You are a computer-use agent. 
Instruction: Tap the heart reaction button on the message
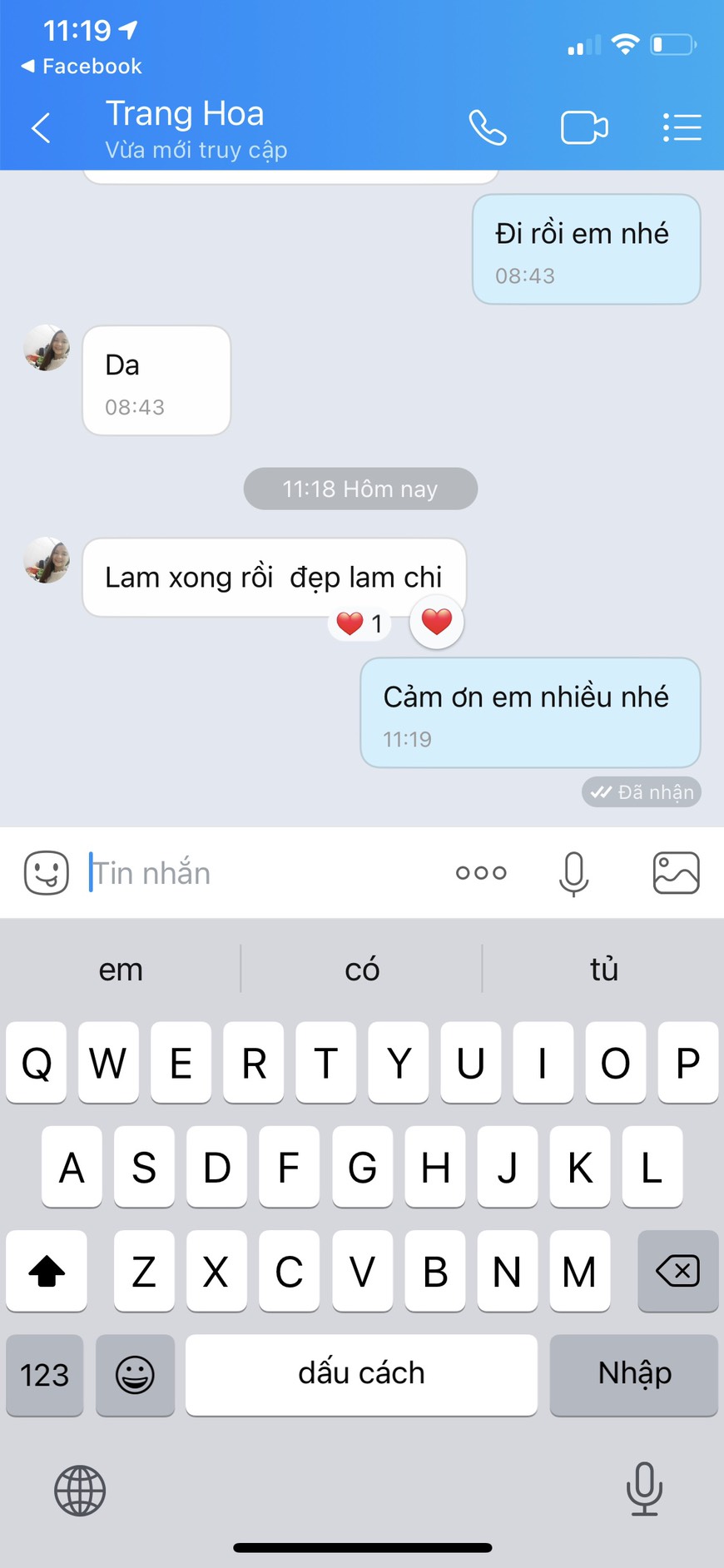click(x=437, y=622)
